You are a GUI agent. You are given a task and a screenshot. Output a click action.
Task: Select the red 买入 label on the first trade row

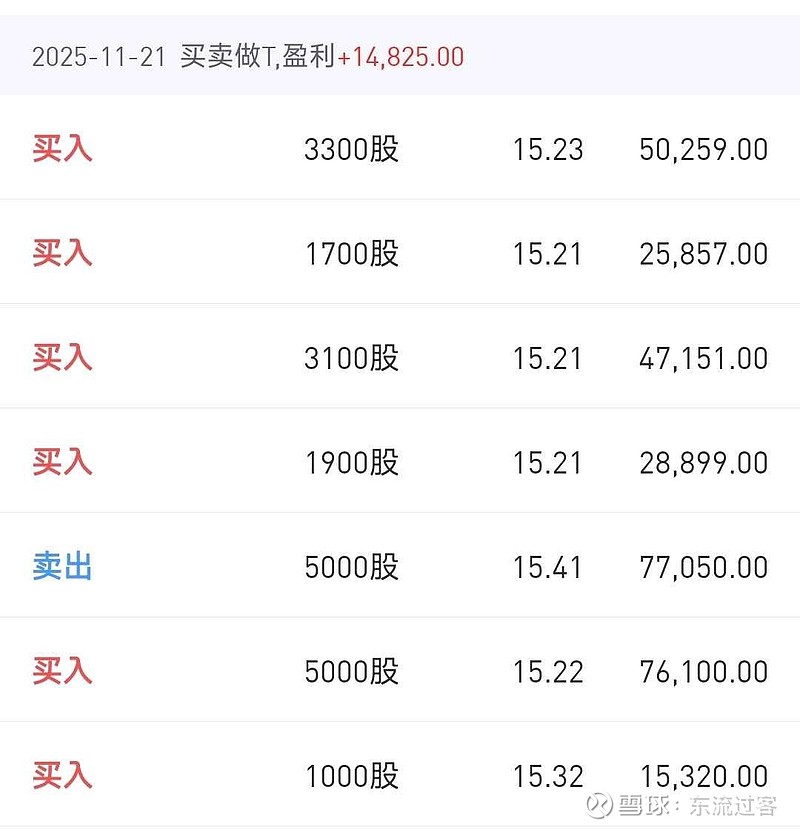[x=62, y=148]
